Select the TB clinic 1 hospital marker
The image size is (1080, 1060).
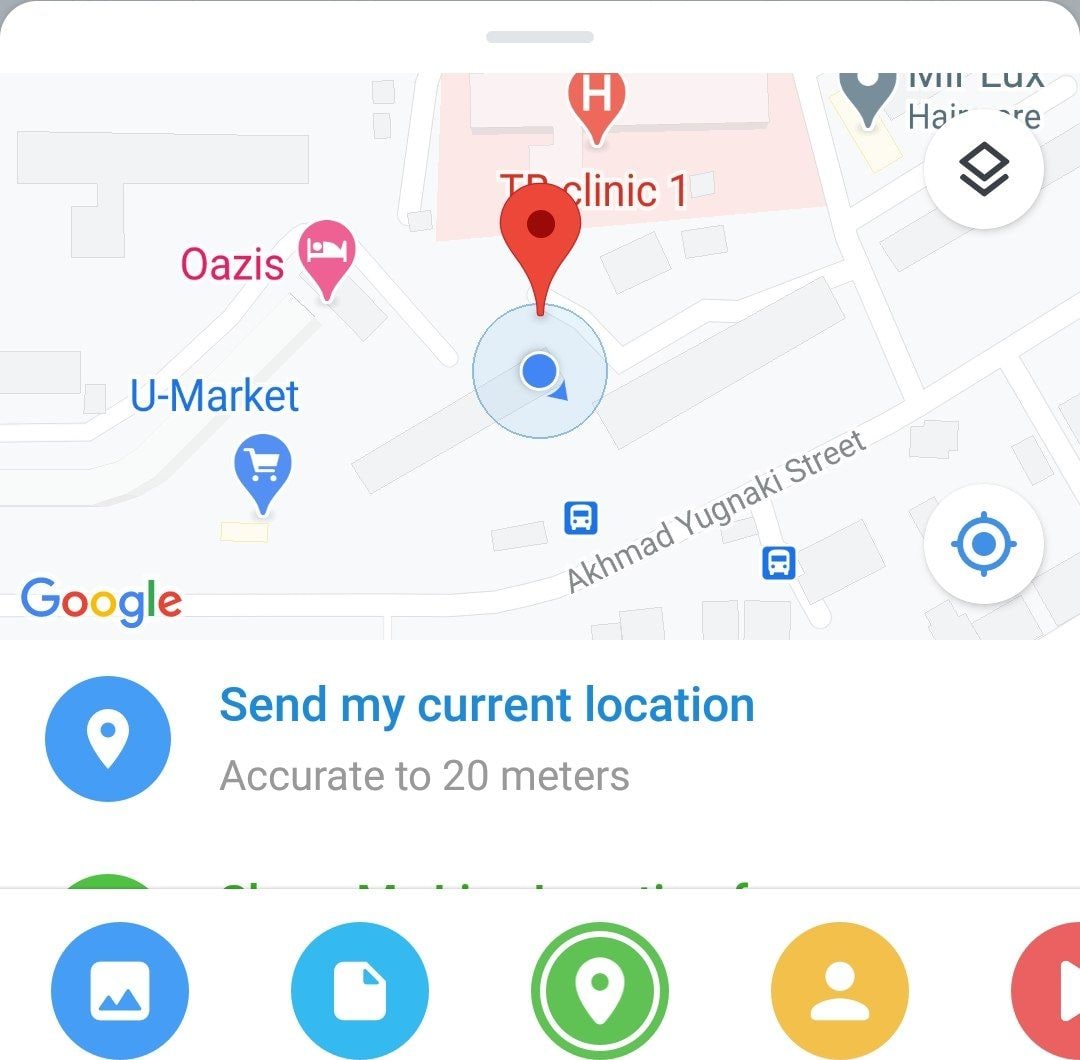tap(597, 100)
